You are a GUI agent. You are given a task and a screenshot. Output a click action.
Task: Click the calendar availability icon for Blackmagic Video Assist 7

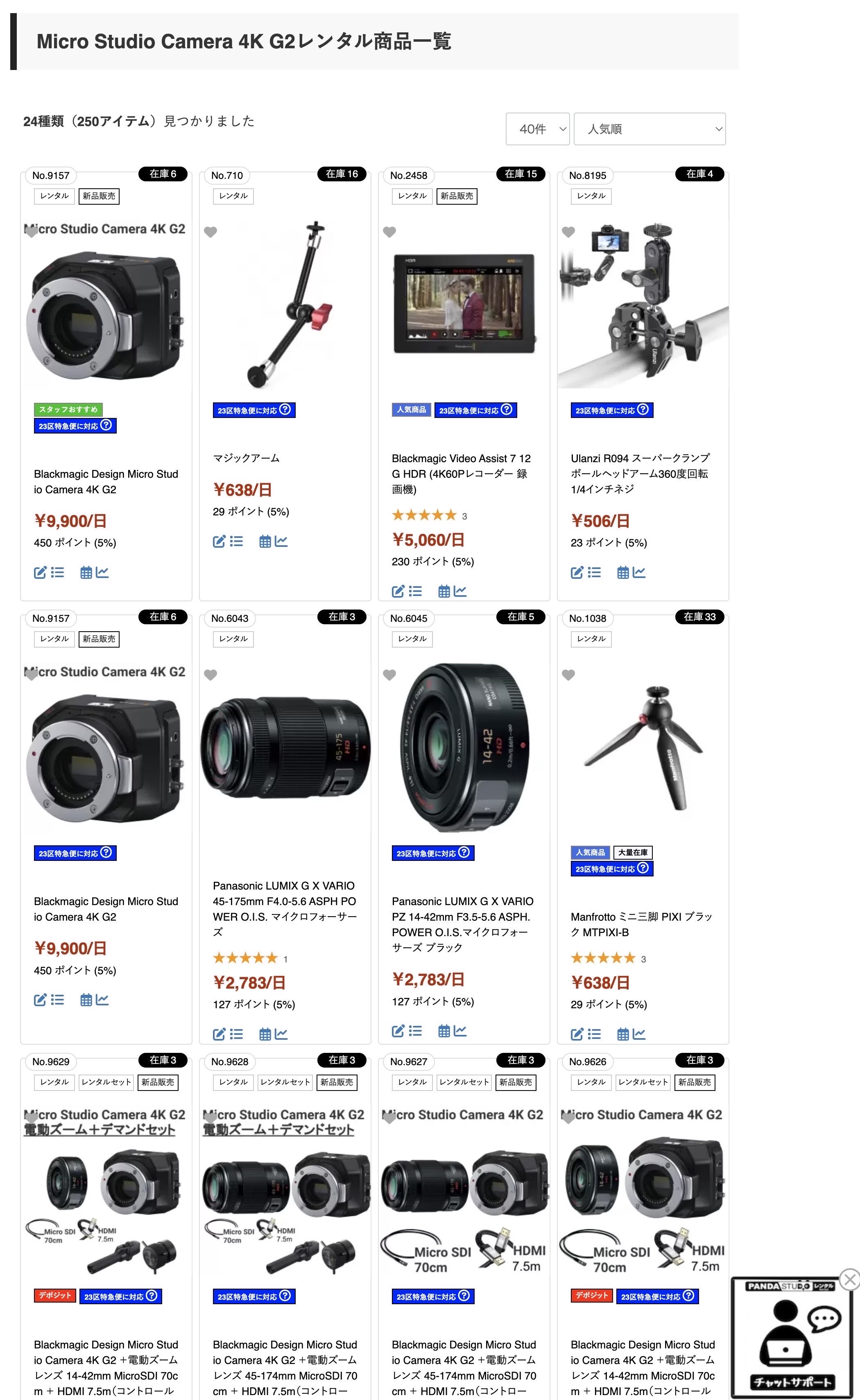[x=444, y=591]
